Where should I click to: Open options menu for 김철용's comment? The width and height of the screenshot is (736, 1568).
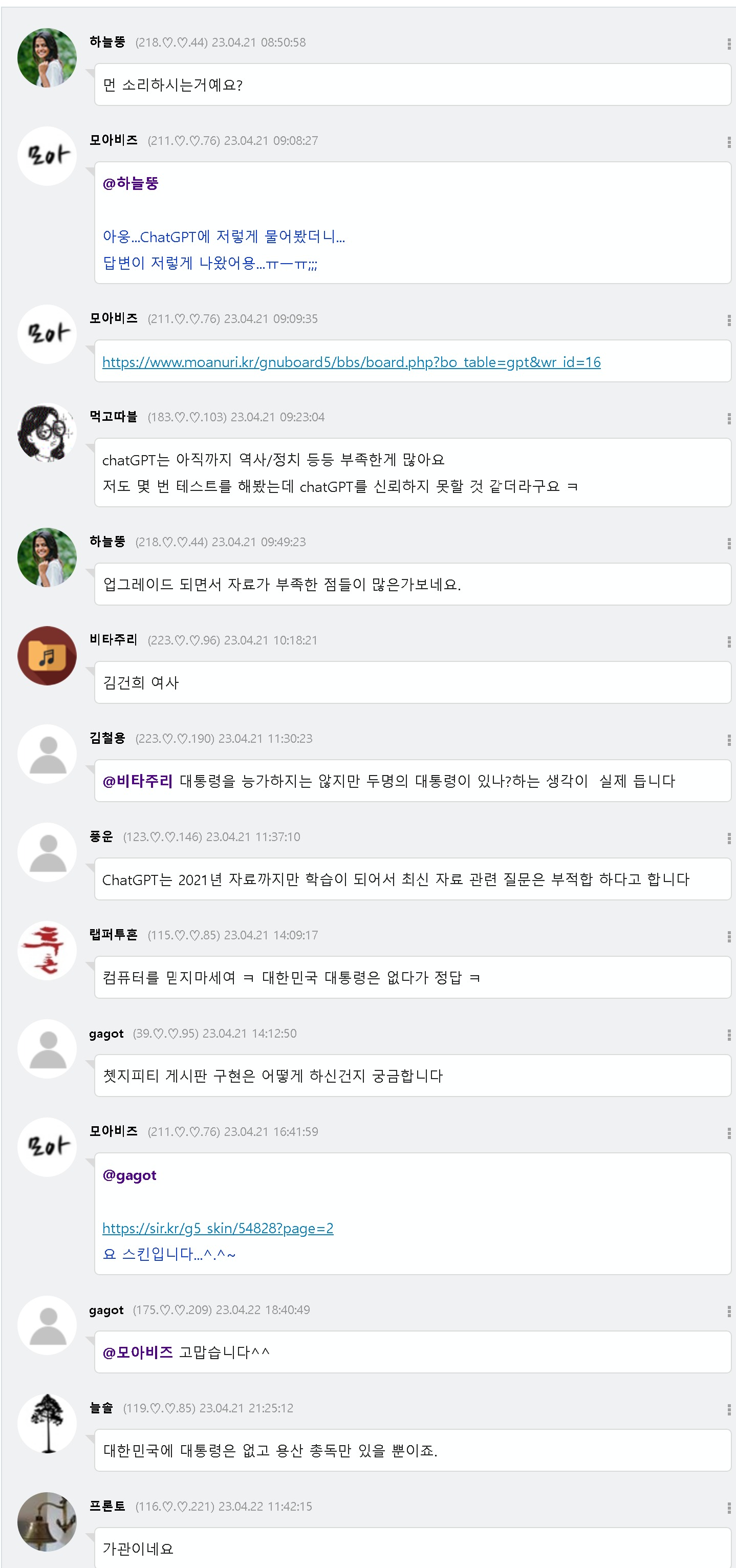tap(729, 740)
